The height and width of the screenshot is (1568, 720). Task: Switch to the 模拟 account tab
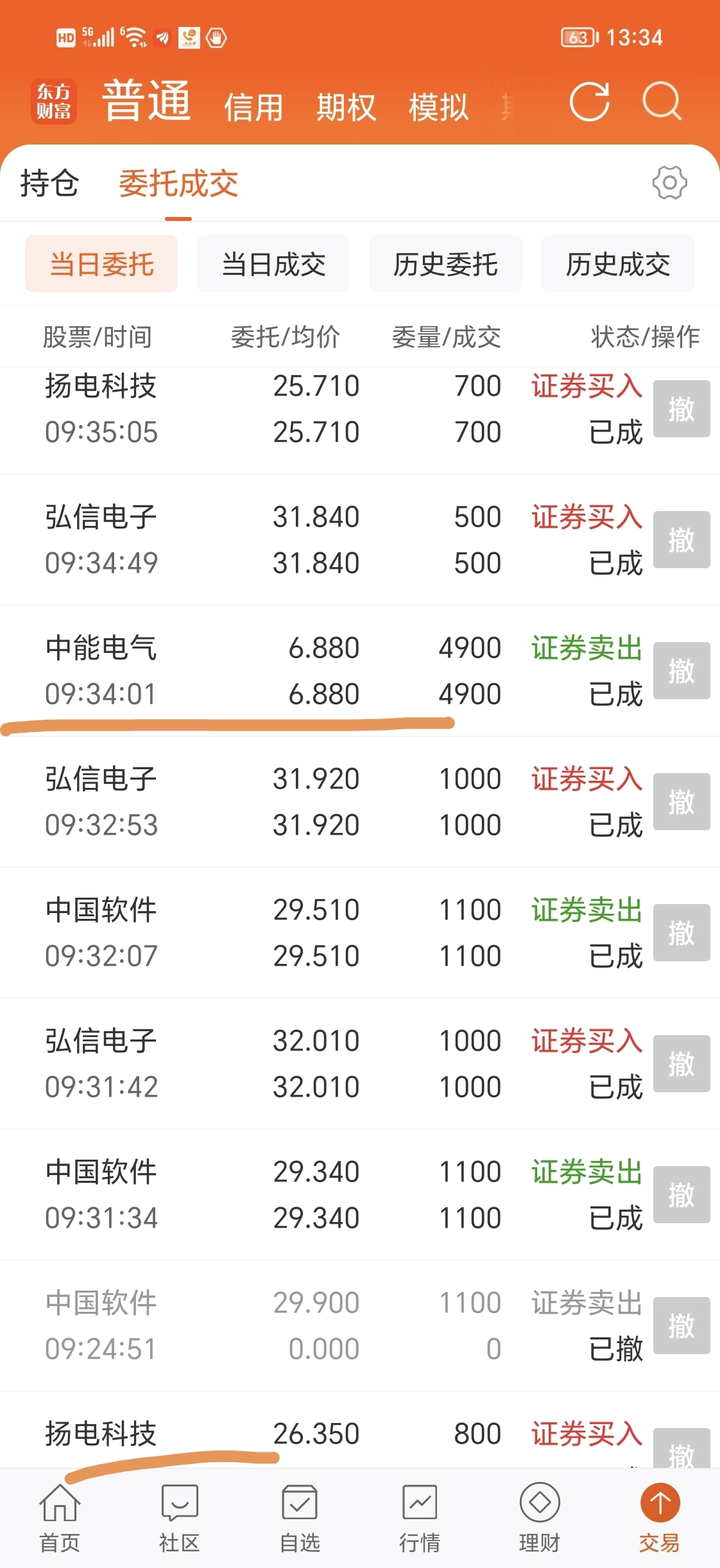click(x=438, y=107)
